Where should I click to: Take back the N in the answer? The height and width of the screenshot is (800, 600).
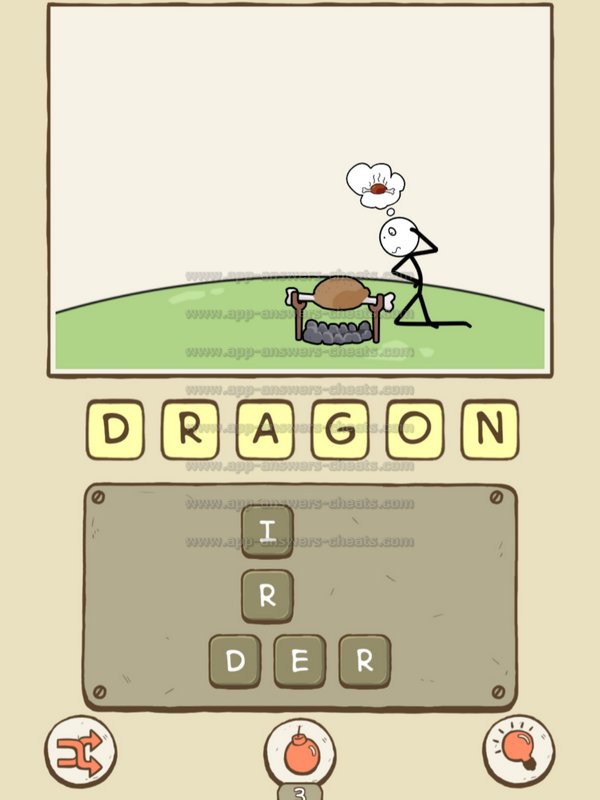coord(489,429)
